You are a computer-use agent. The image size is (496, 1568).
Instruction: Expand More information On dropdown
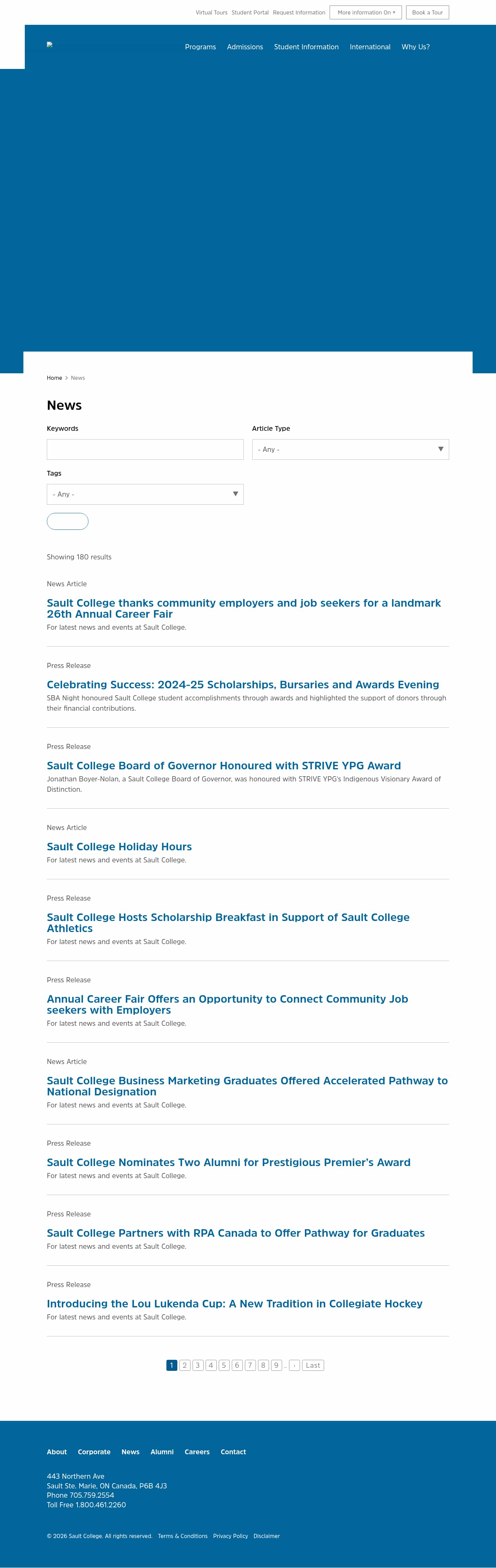366,13
